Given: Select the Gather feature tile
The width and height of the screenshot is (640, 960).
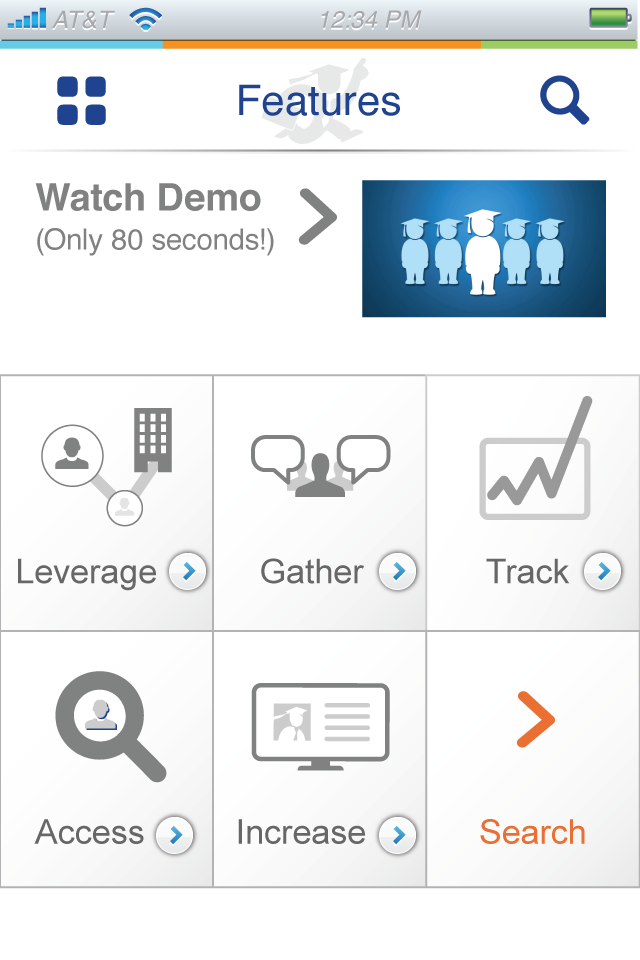Looking at the screenshot, I should tap(320, 503).
